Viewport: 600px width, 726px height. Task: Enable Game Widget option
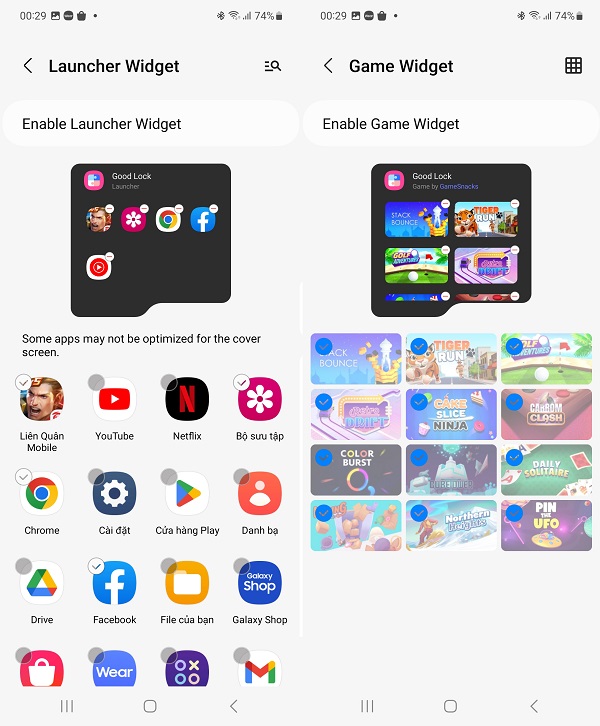[x=450, y=124]
